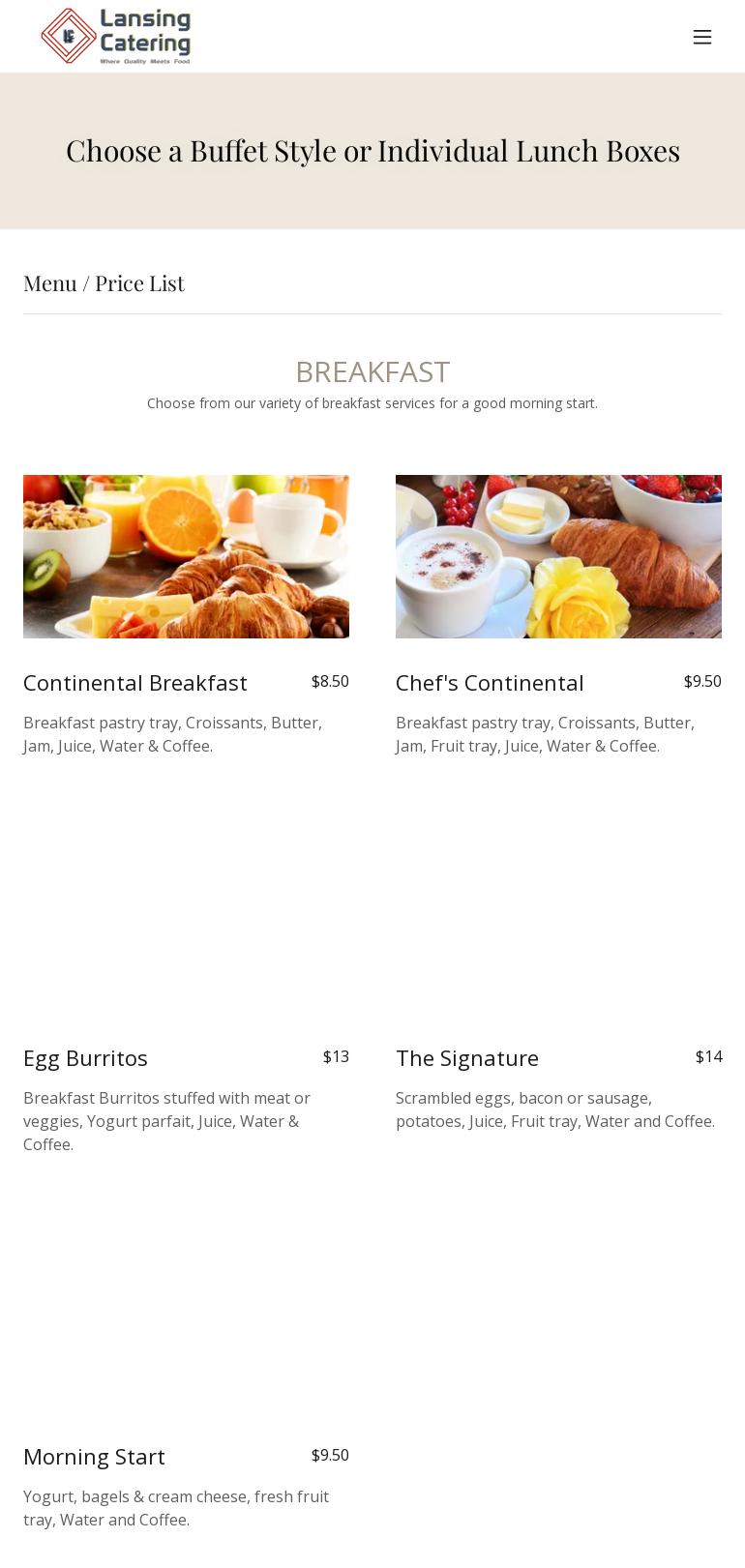Click the $9.50 Chef's Continental price
Viewport: 745px width, 1568px height.
pos(702,681)
